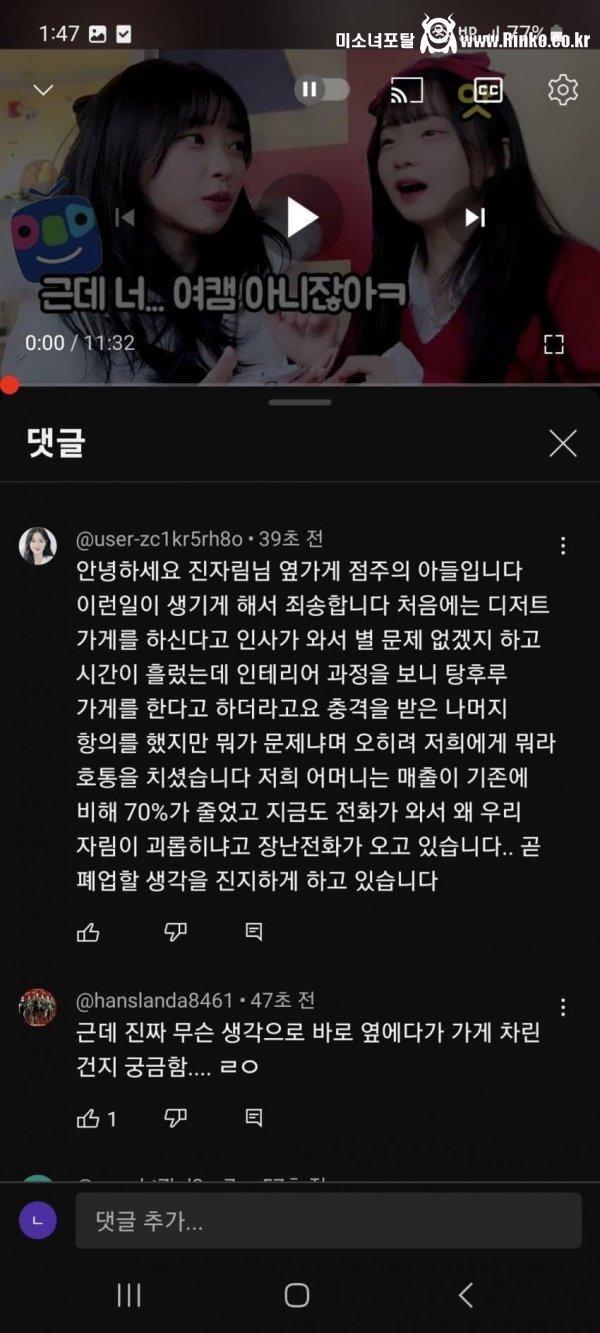Open options for the hanslanda8461 comment
600x1333 pixels.
pyautogui.click(x=563, y=1007)
